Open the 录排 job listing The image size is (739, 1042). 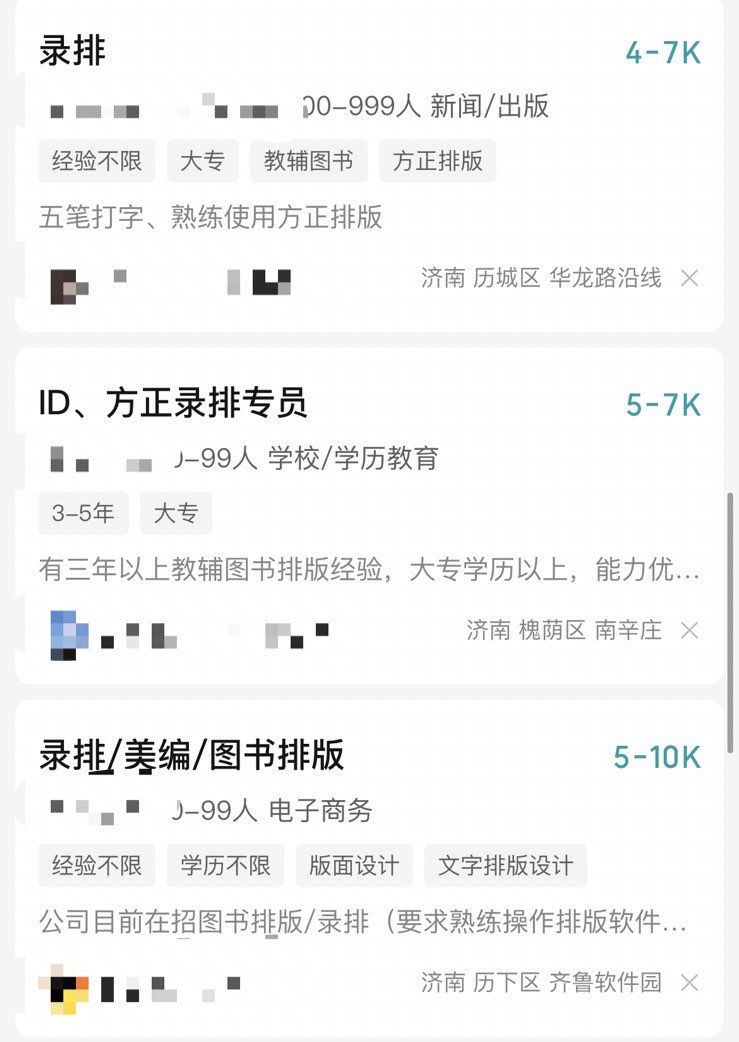pos(72,52)
